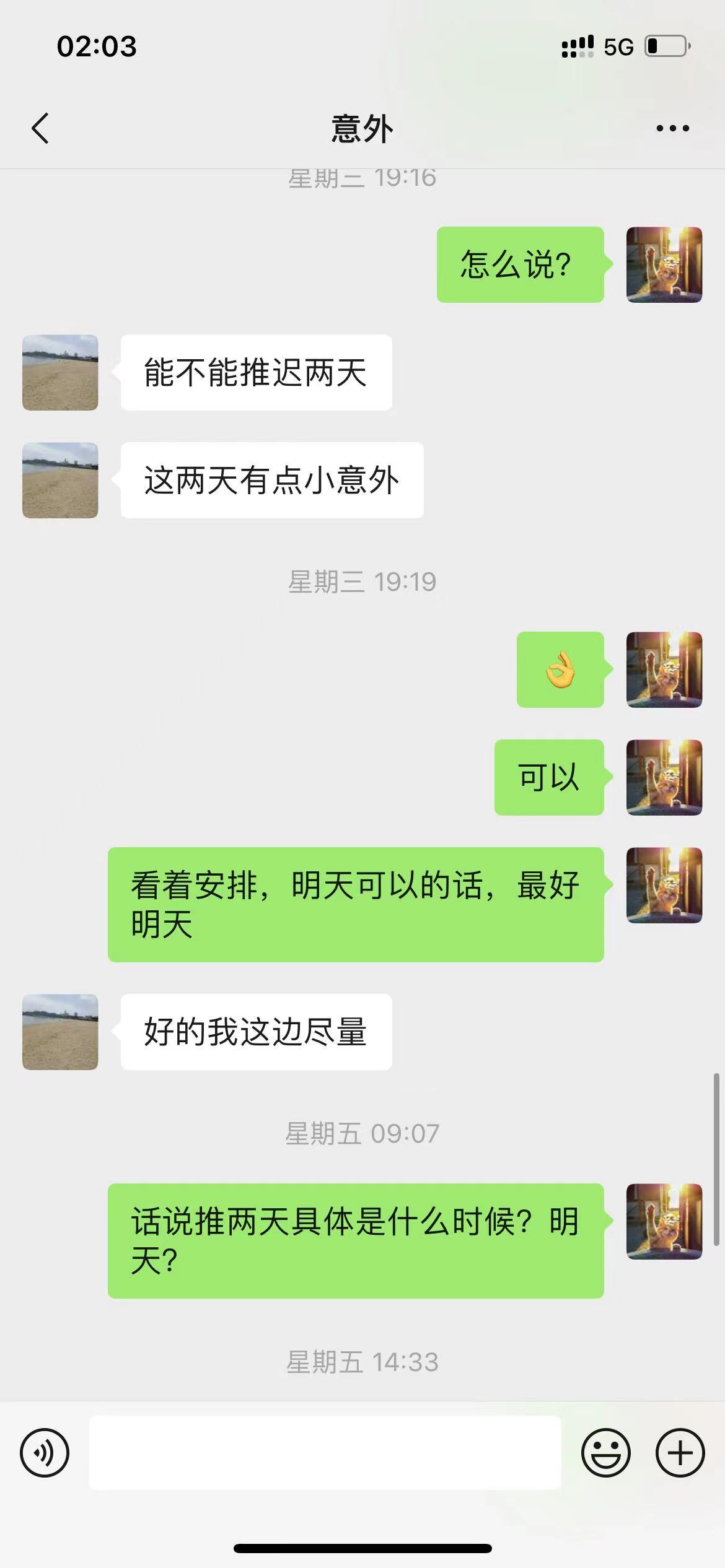Screen dimensions: 725x1568
Task: Tap the 话说推两天具体是什么时候 message
Action: [354, 1239]
